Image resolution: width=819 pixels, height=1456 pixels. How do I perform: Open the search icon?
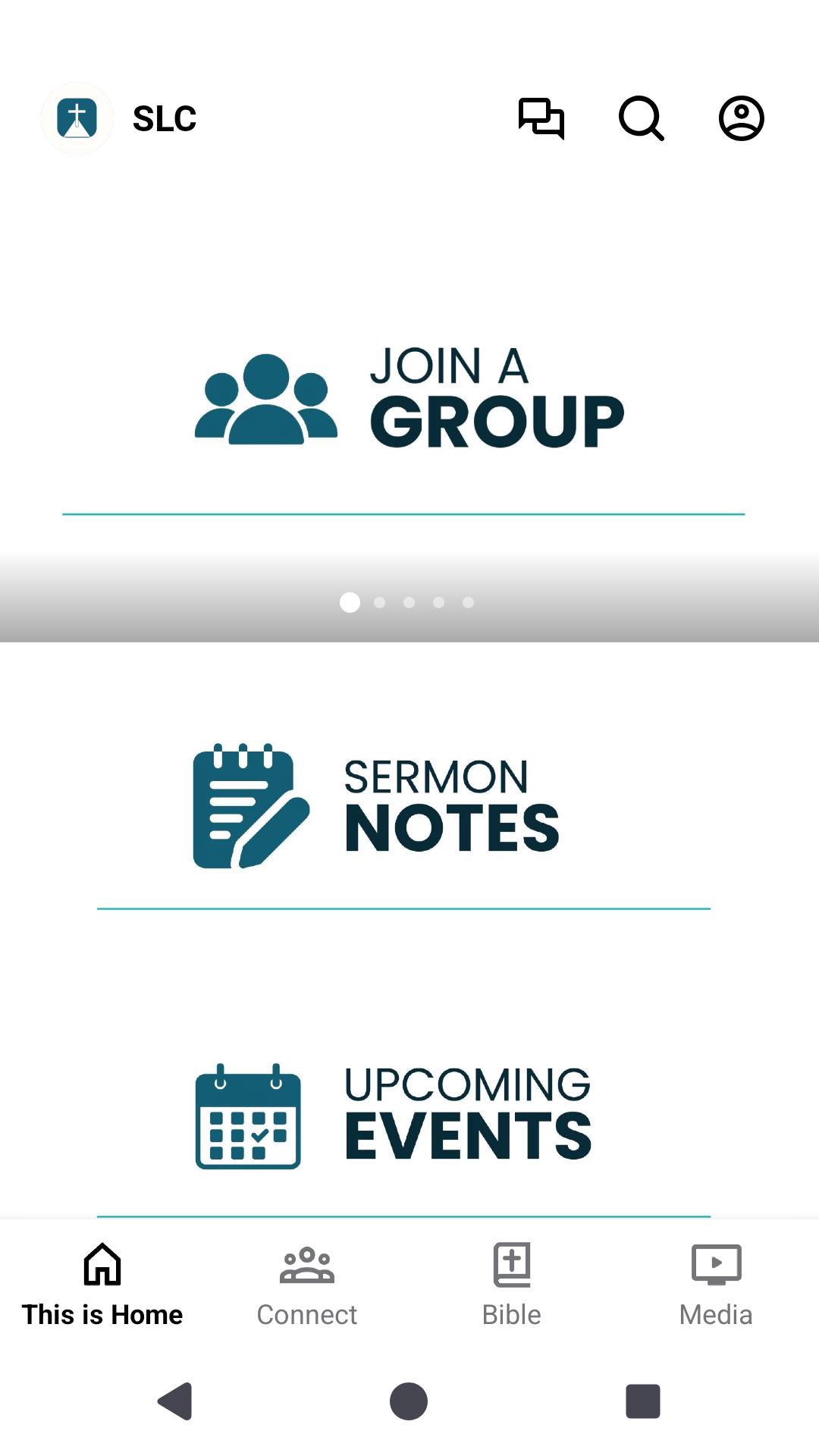pos(641,118)
